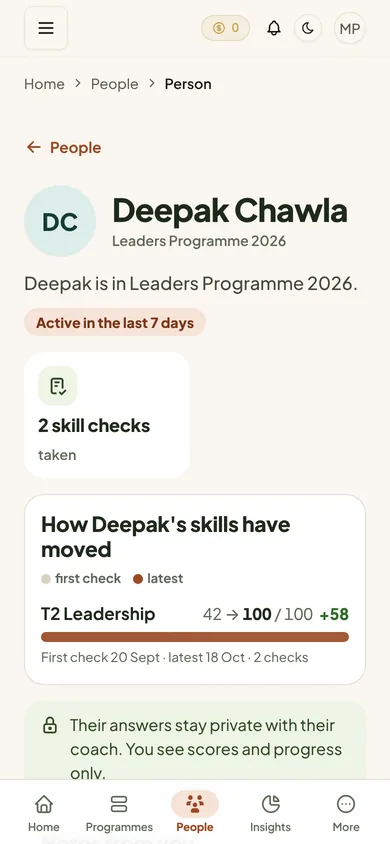Go to People in the breadcrumb
This screenshot has width=390, height=844.
(x=115, y=84)
